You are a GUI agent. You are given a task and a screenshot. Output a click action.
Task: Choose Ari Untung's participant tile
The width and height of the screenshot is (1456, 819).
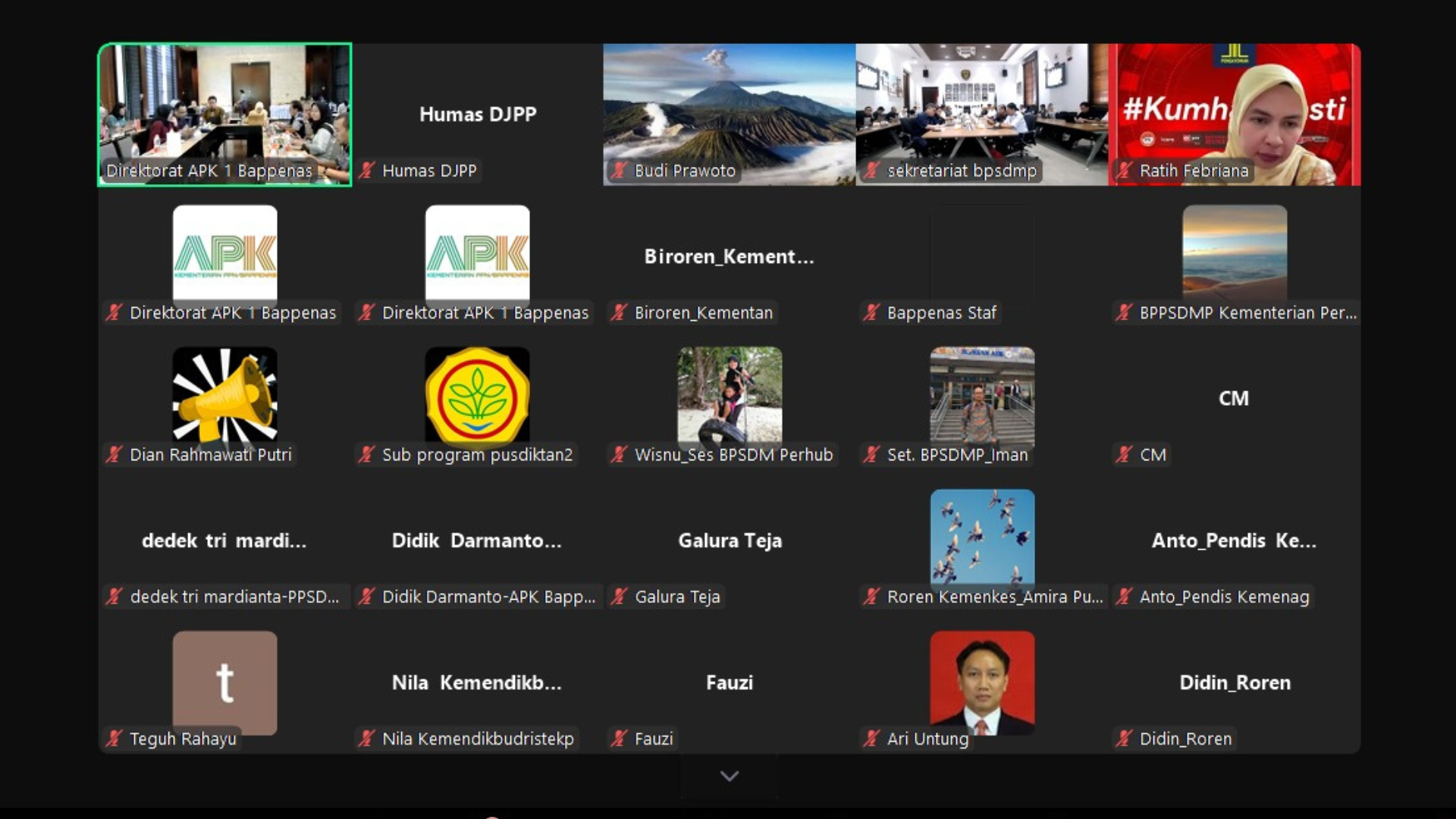981,681
